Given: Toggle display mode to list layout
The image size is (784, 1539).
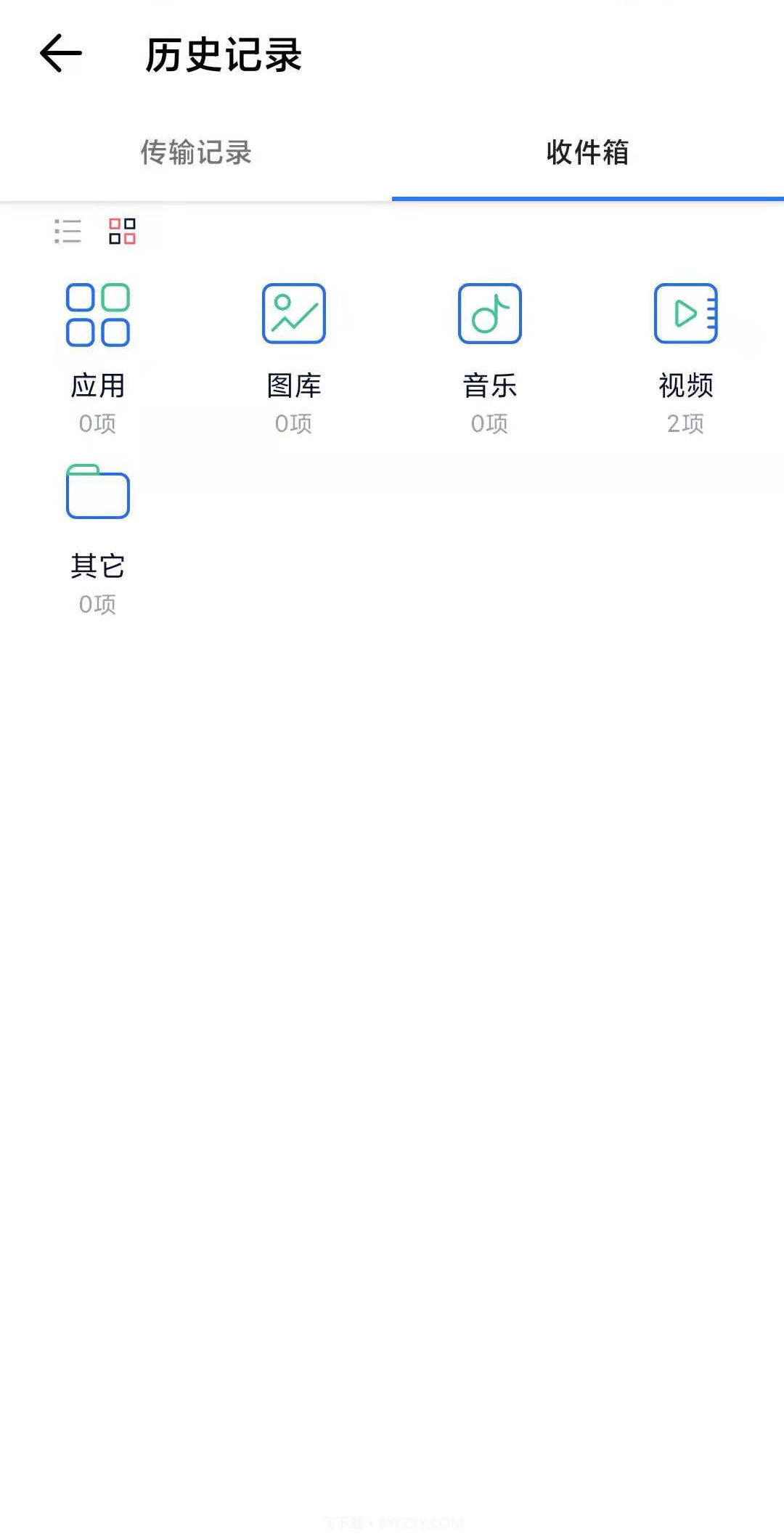Looking at the screenshot, I should (68, 232).
